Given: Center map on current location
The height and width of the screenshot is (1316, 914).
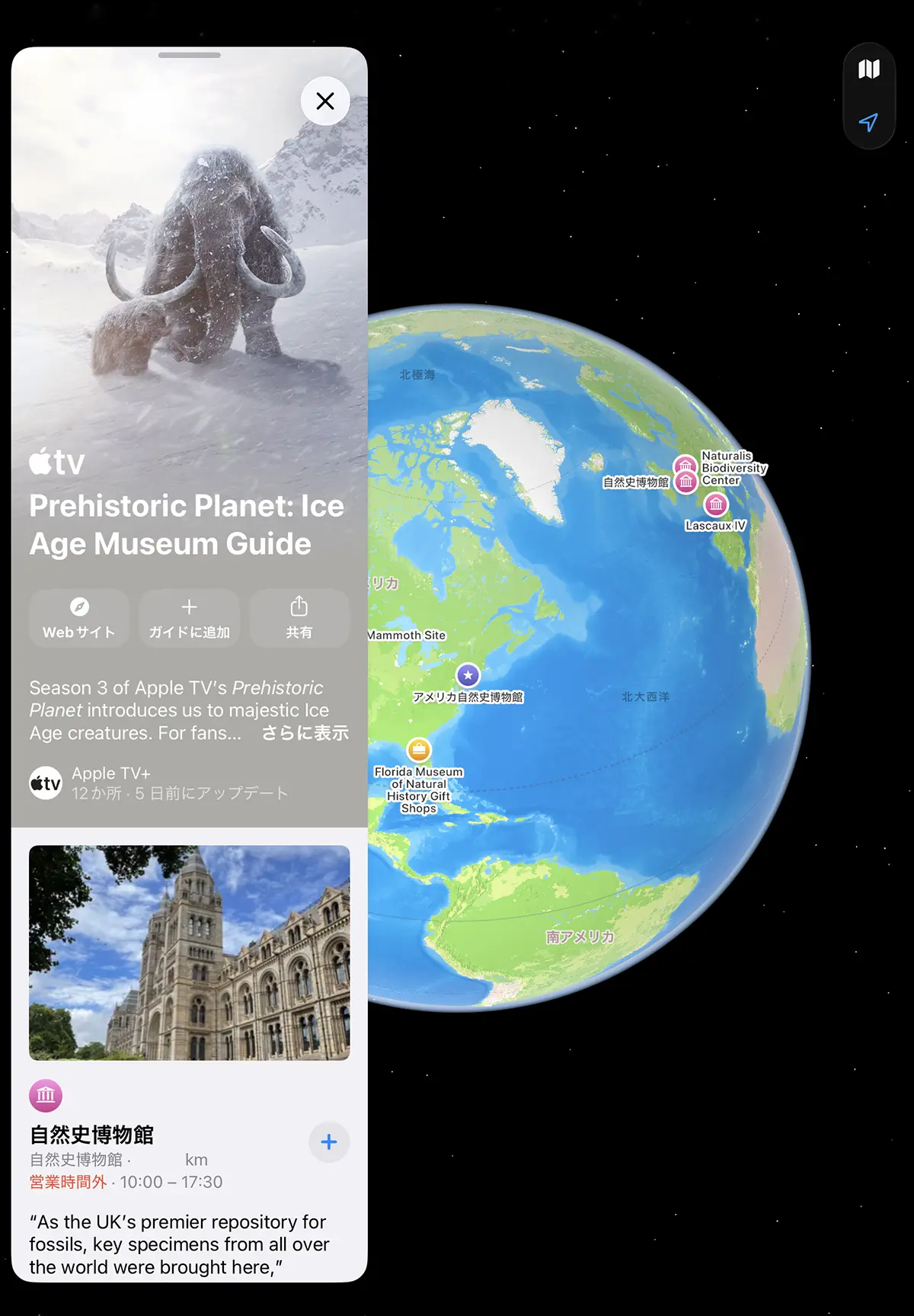Looking at the screenshot, I should click(x=868, y=122).
